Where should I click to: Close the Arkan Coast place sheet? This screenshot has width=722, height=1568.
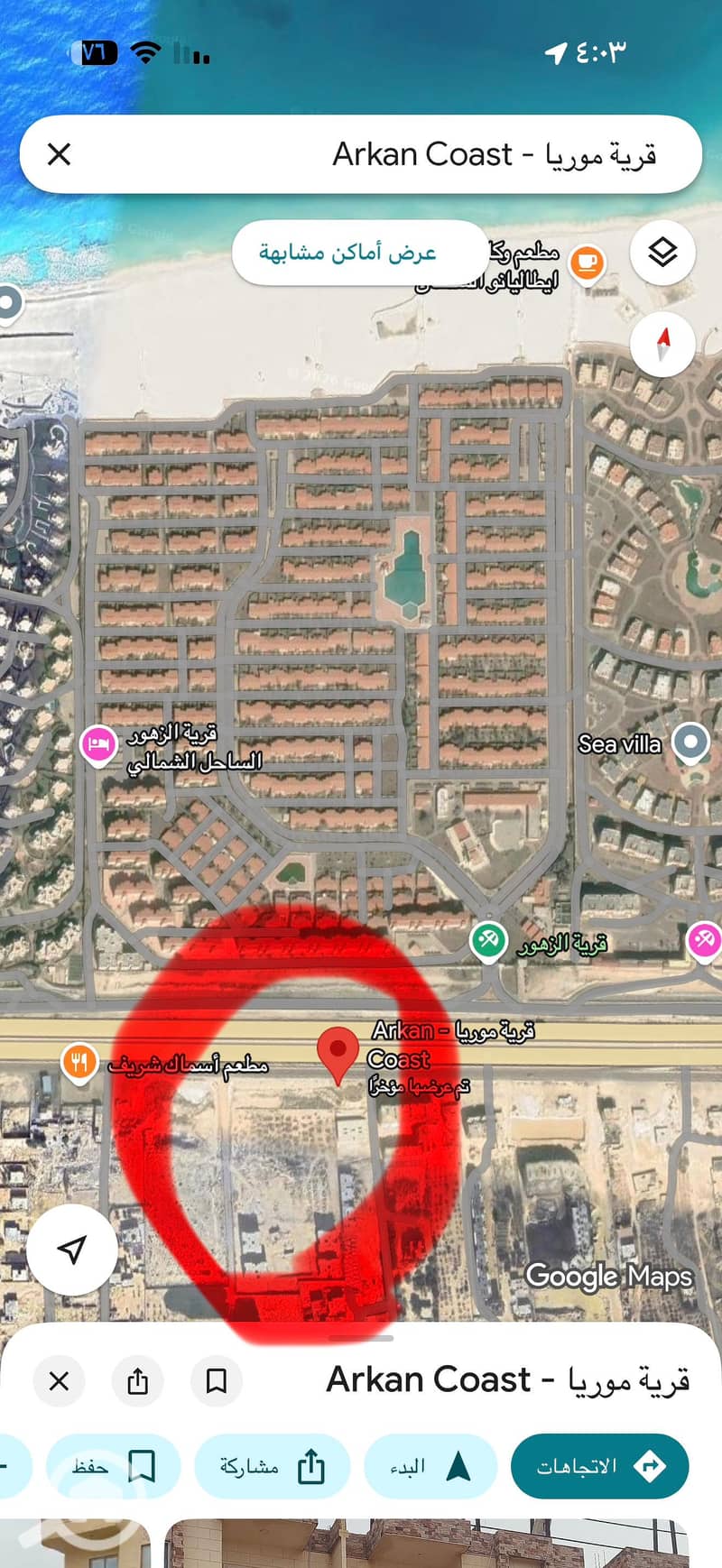coord(59,1380)
